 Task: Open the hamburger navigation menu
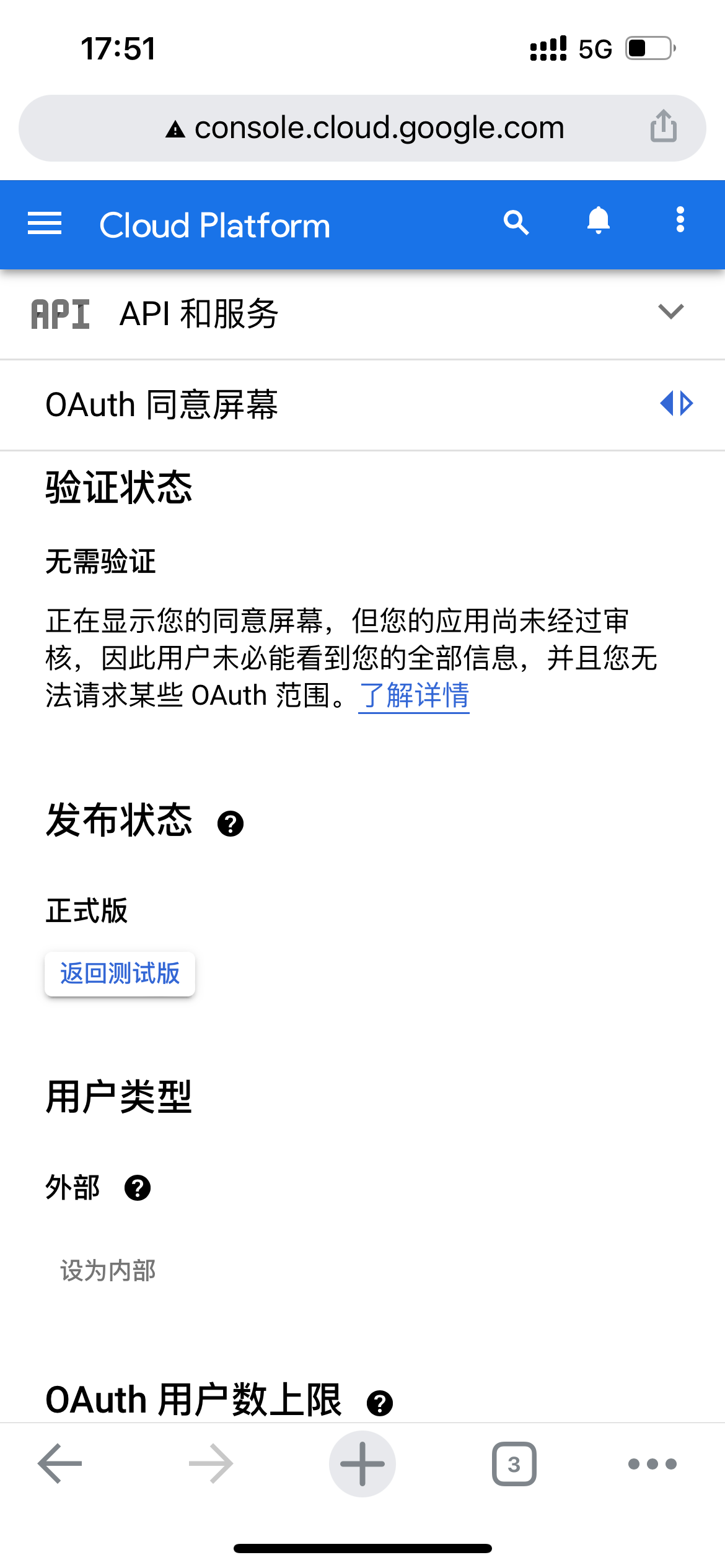(x=45, y=223)
